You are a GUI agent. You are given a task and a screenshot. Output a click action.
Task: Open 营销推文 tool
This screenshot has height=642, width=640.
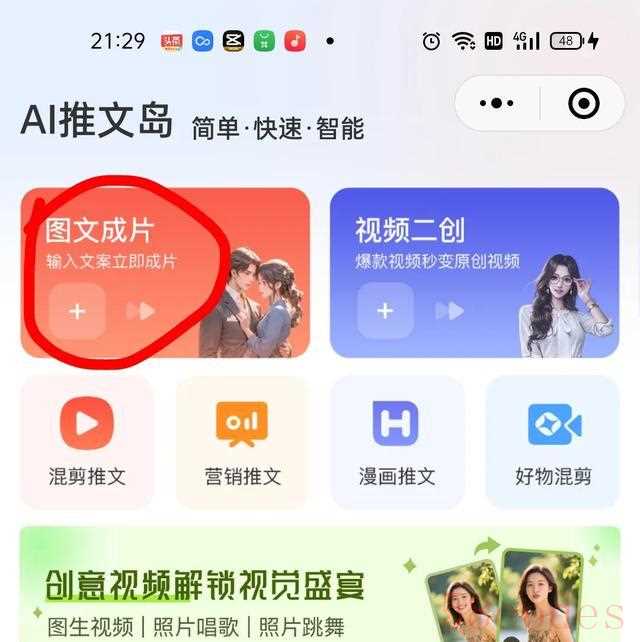coord(241,442)
